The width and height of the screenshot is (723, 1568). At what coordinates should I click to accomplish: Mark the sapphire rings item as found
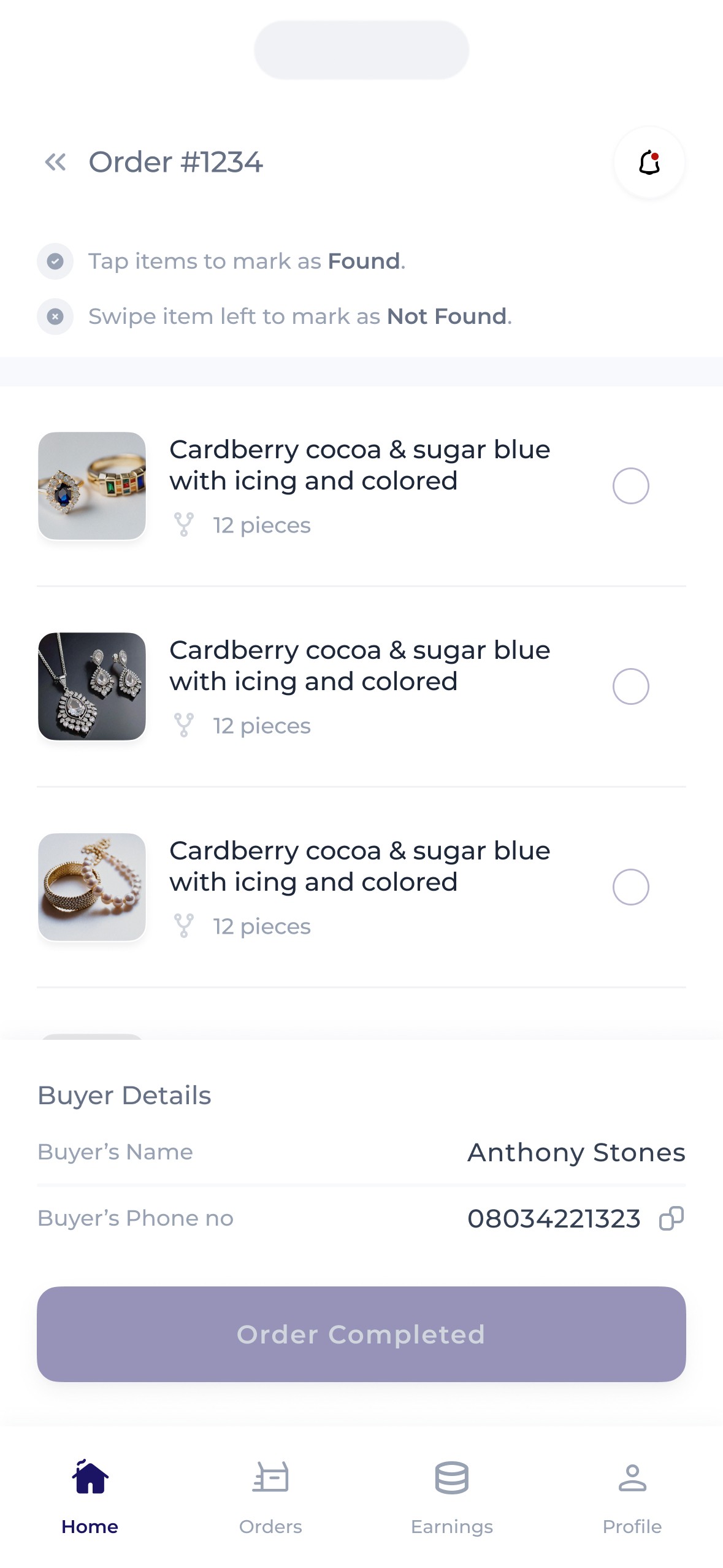tap(630, 486)
